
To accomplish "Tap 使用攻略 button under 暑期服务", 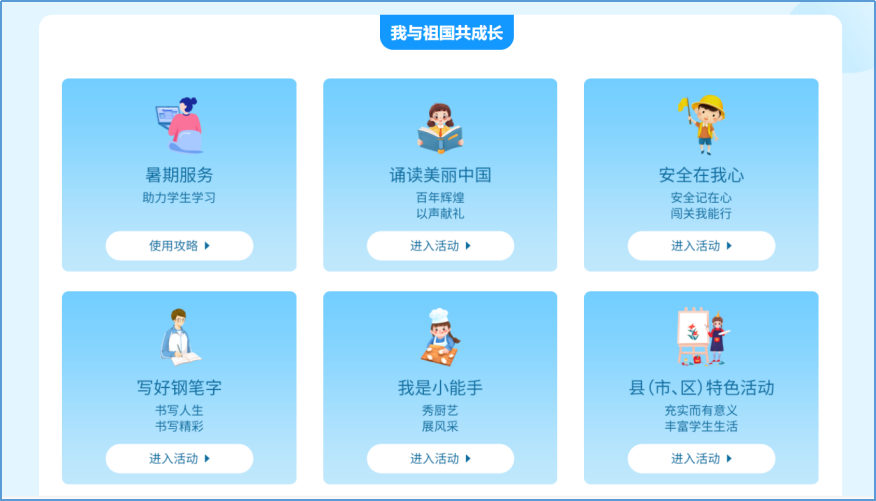I will (179, 245).
